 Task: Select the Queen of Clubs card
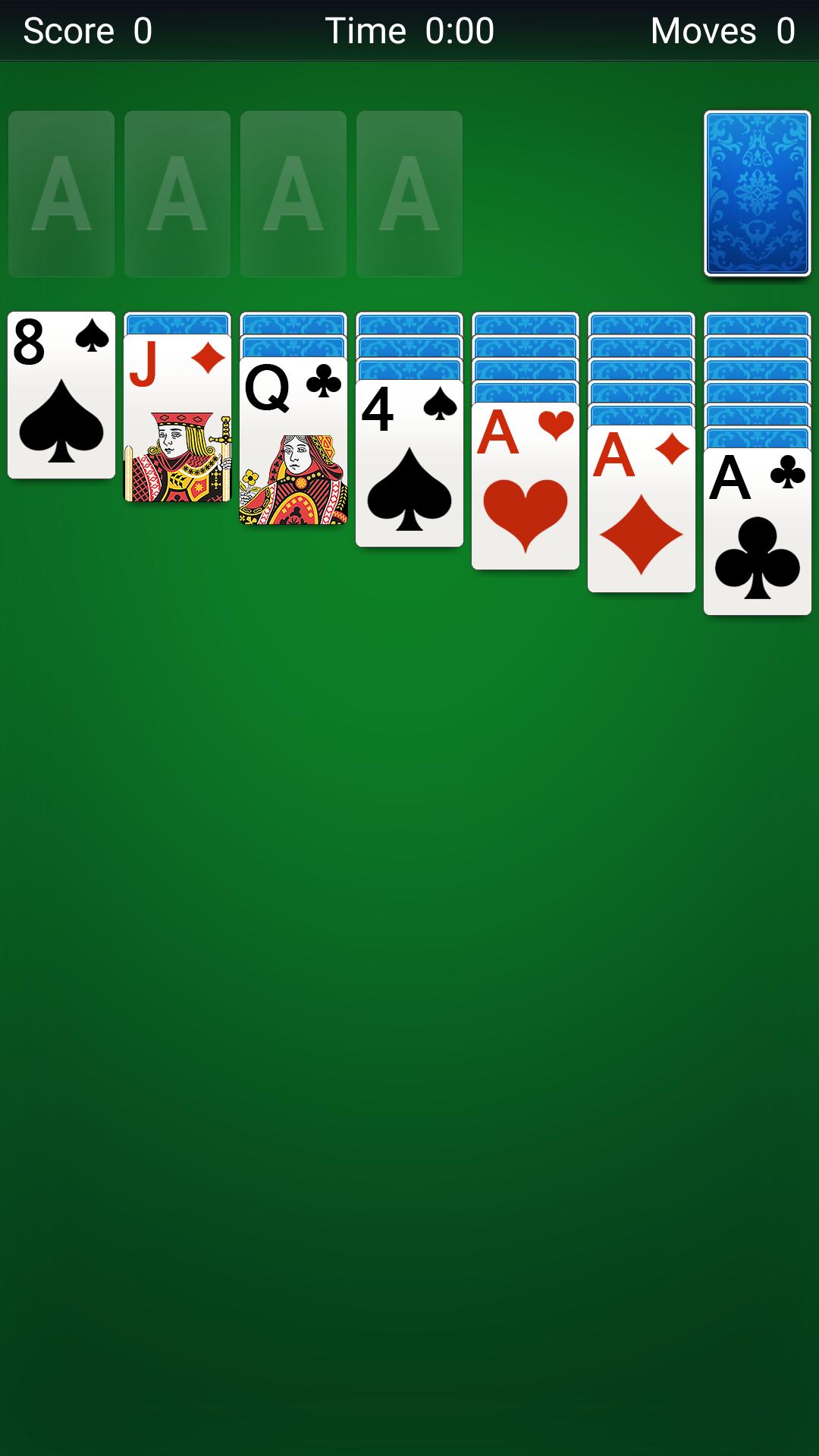pyautogui.click(x=293, y=441)
